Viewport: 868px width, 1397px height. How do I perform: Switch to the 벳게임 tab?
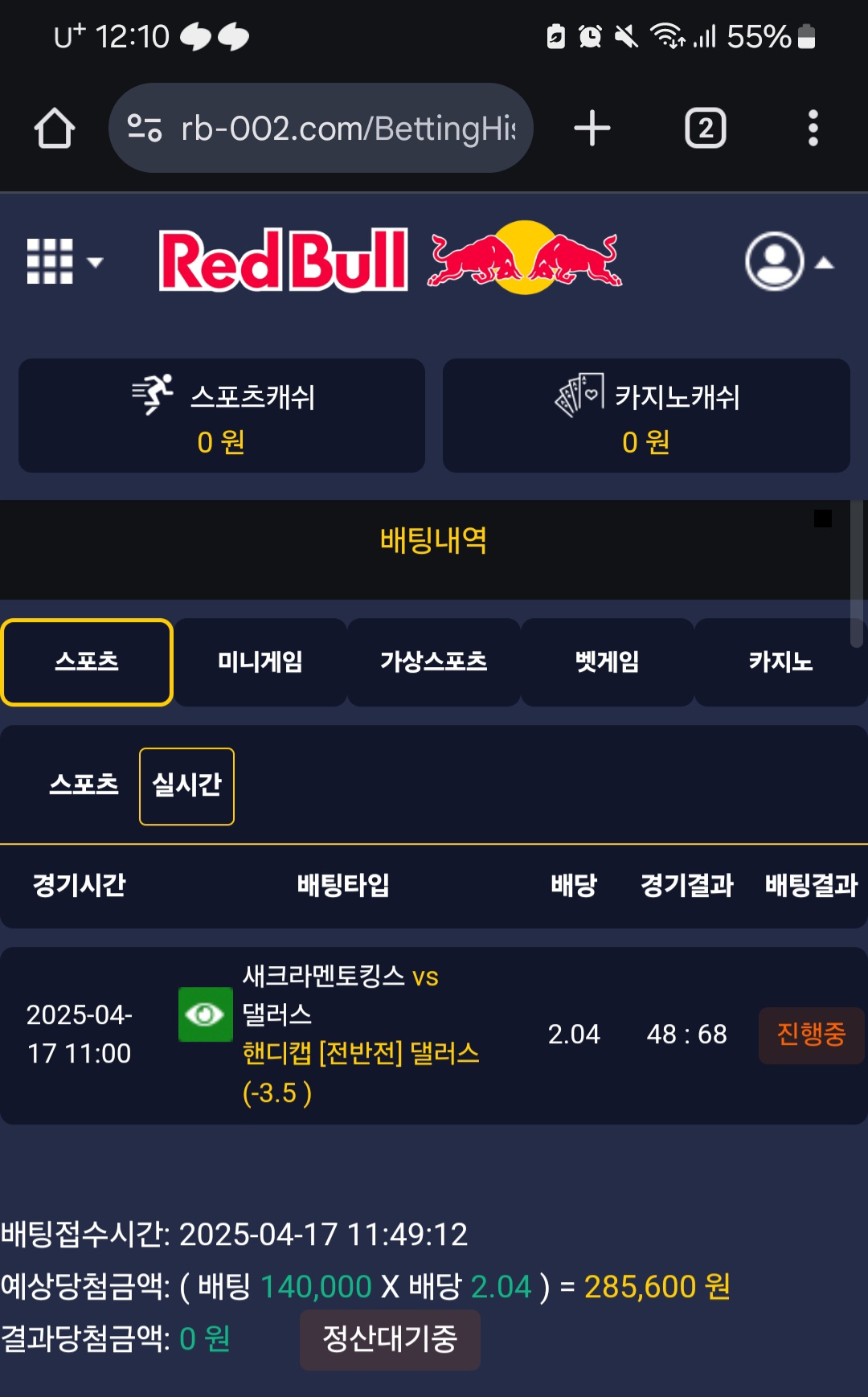click(x=608, y=662)
